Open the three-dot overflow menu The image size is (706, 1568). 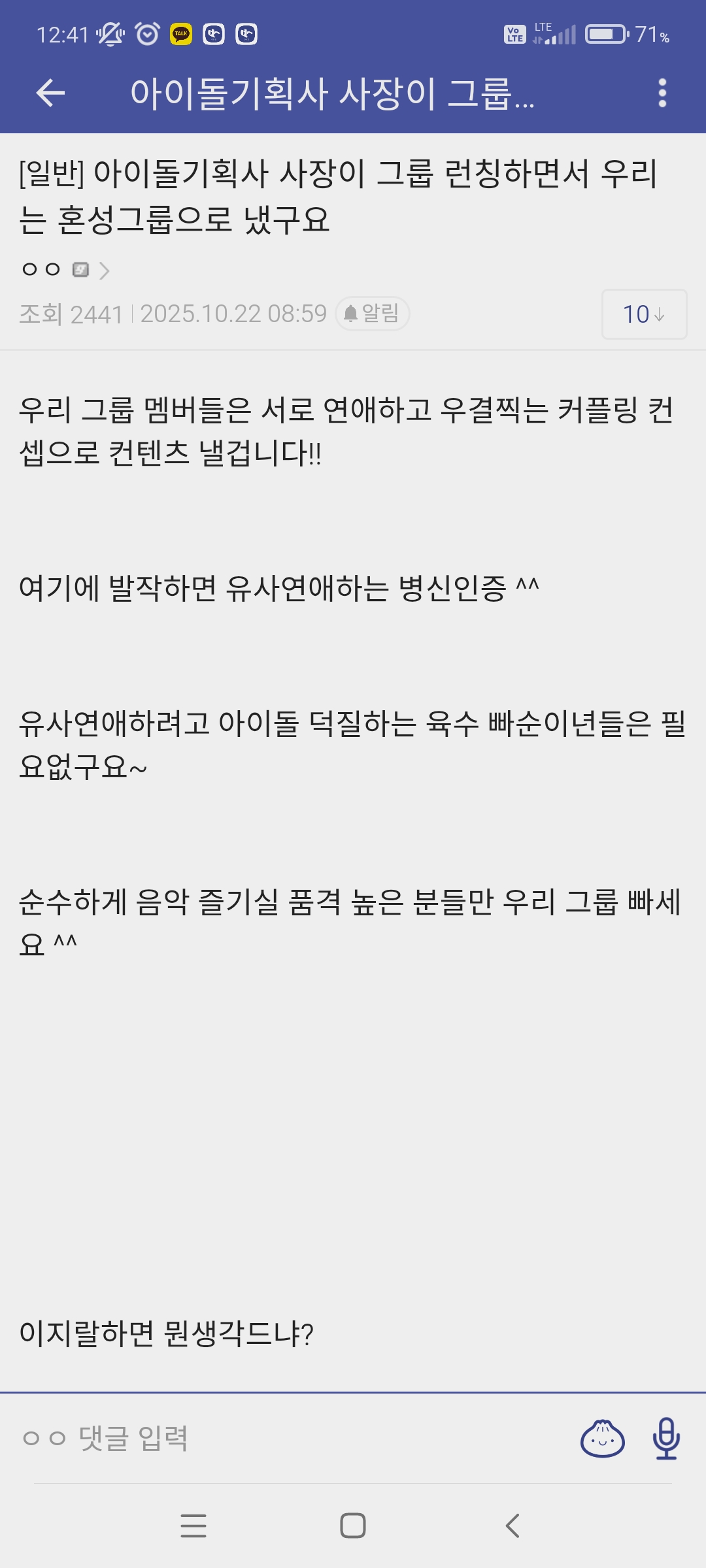[662, 93]
